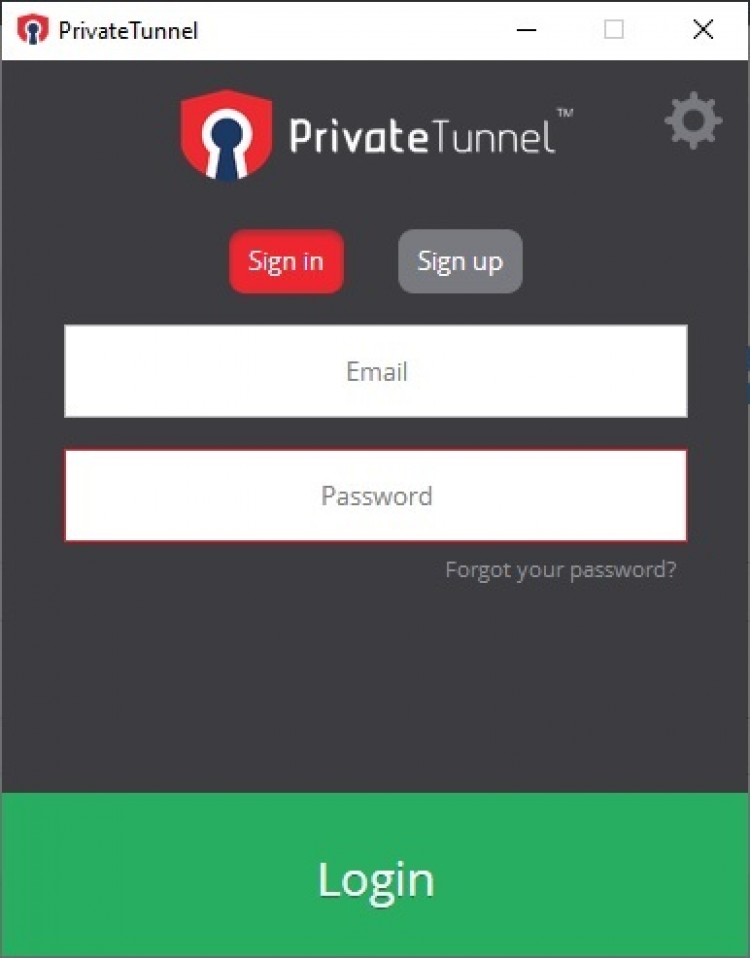
Task: Close the PrivateTunnel window
Action: [x=703, y=30]
